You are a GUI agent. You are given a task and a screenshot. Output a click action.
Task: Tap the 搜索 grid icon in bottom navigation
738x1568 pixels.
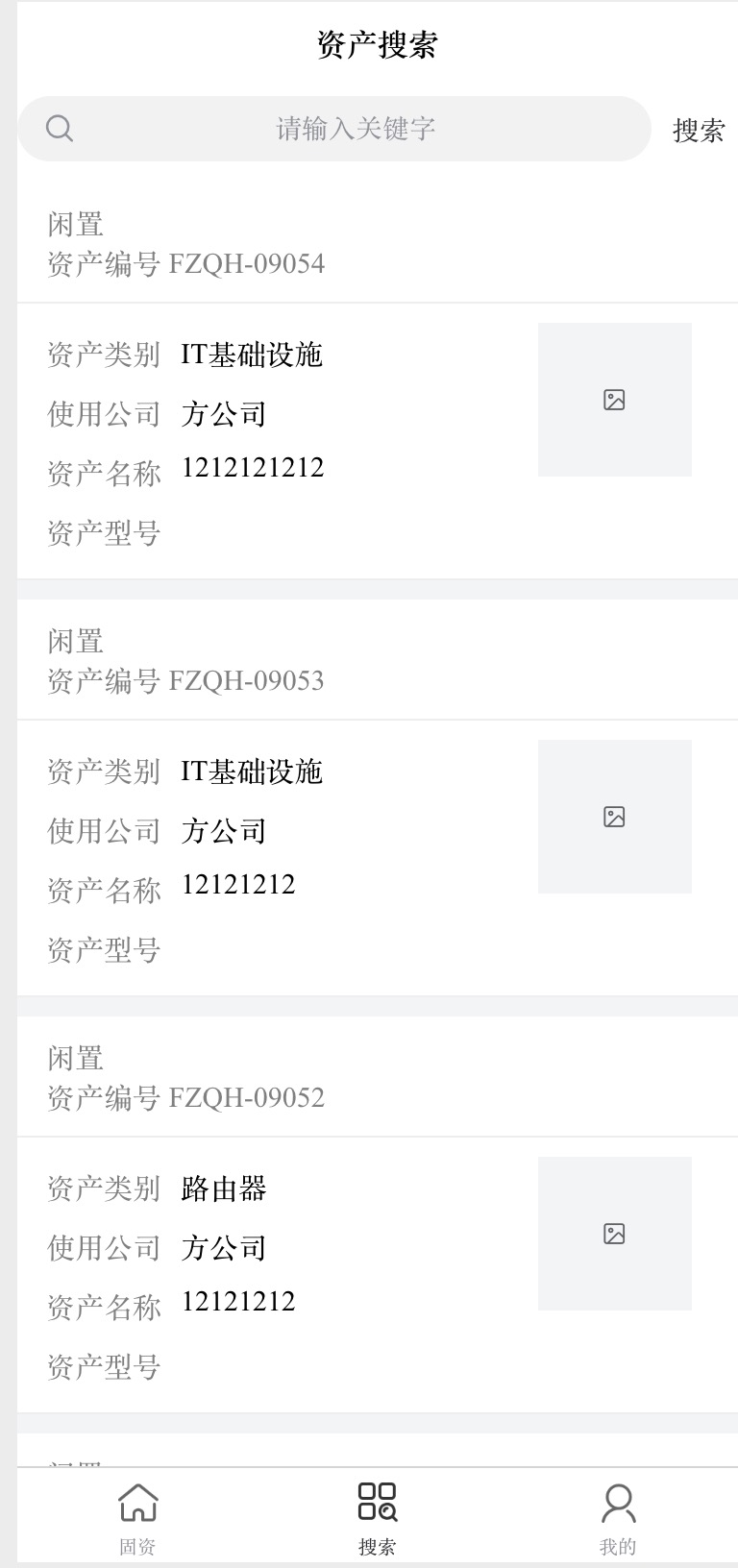point(379,1499)
